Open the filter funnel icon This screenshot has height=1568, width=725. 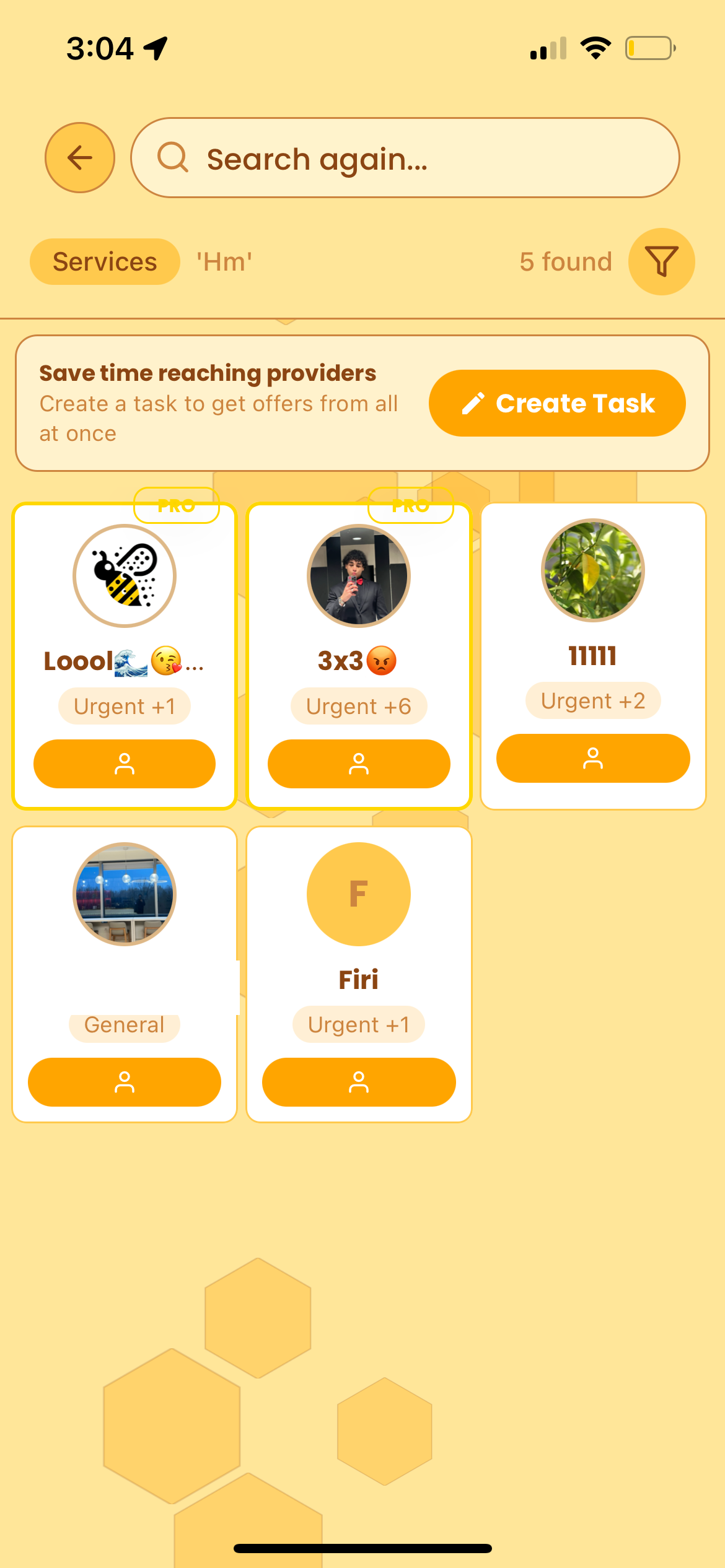(661, 261)
